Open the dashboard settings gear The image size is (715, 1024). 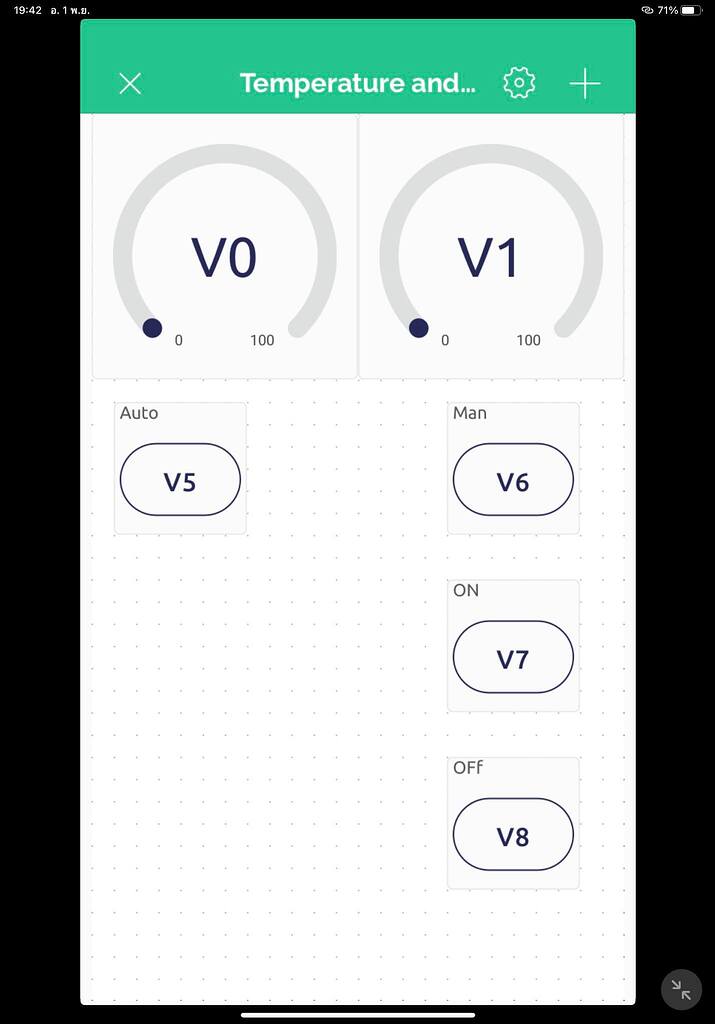click(x=519, y=83)
